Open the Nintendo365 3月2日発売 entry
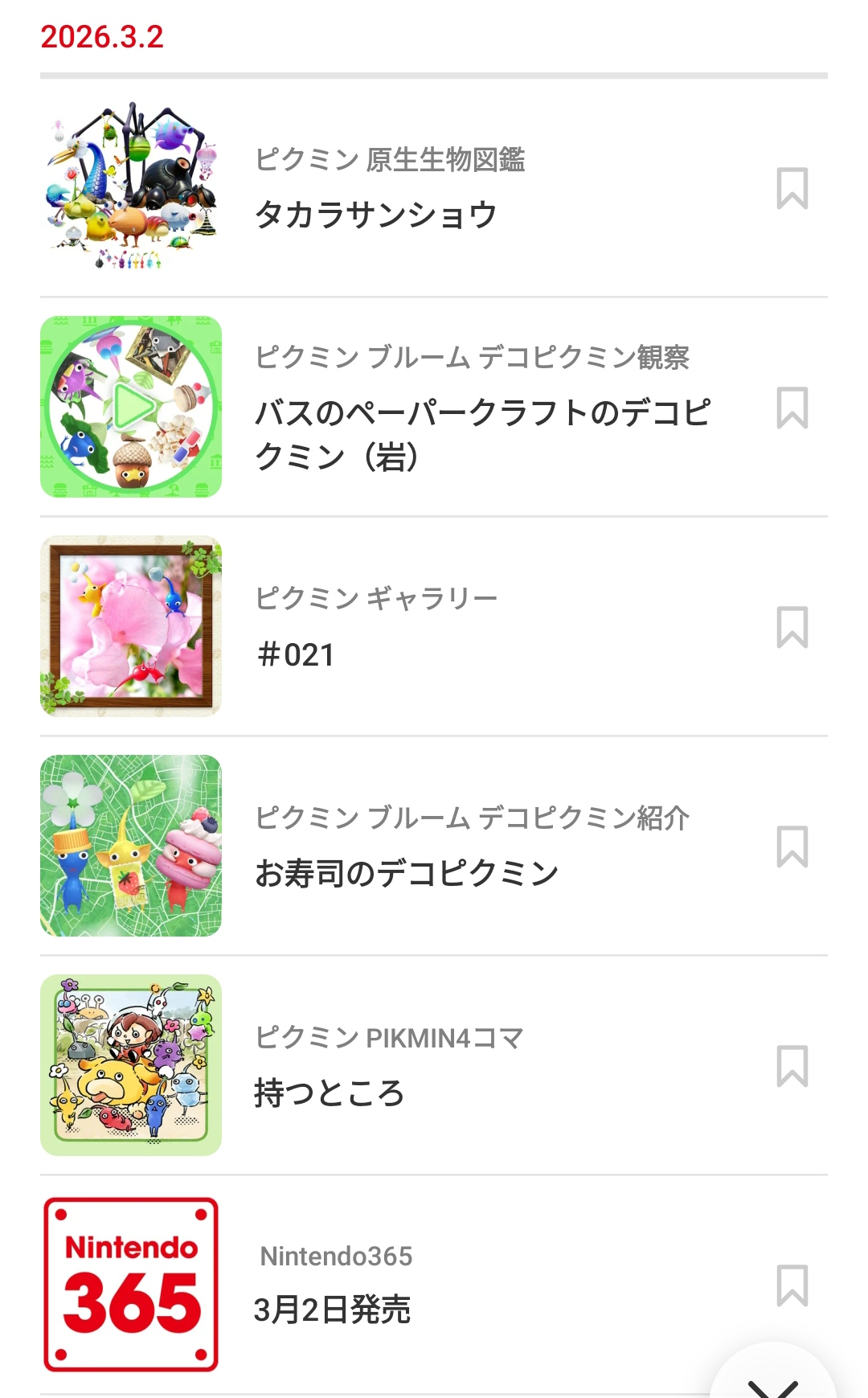 pyautogui.click(x=332, y=1309)
